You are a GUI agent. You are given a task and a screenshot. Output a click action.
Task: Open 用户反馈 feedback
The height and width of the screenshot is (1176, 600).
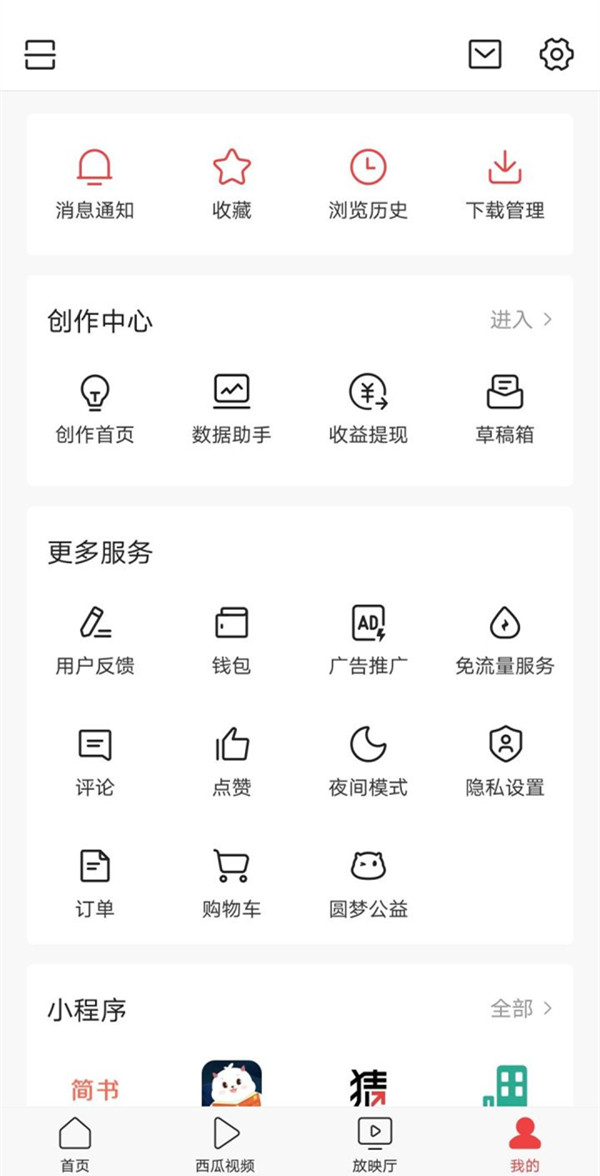pyautogui.click(x=95, y=640)
